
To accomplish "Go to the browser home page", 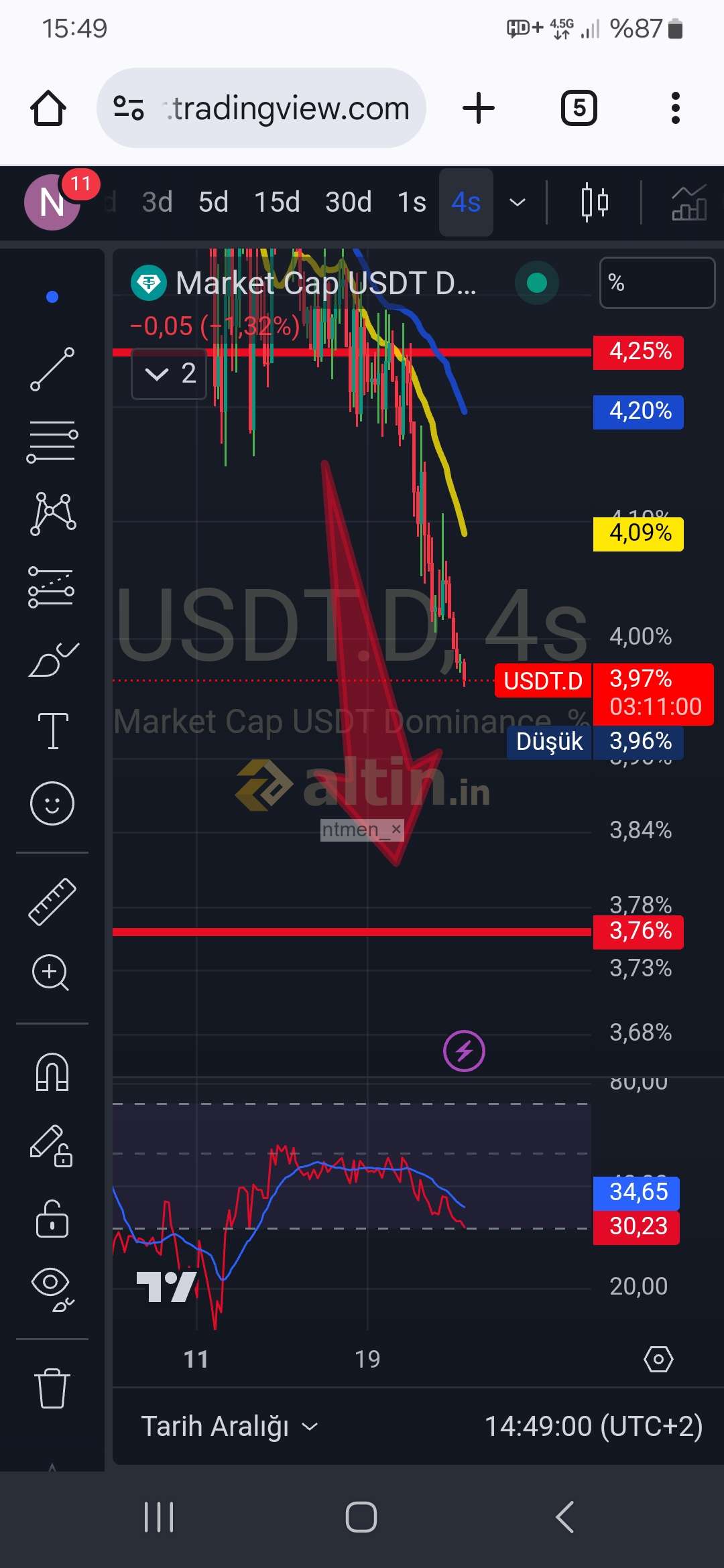I will pyautogui.click(x=48, y=109).
